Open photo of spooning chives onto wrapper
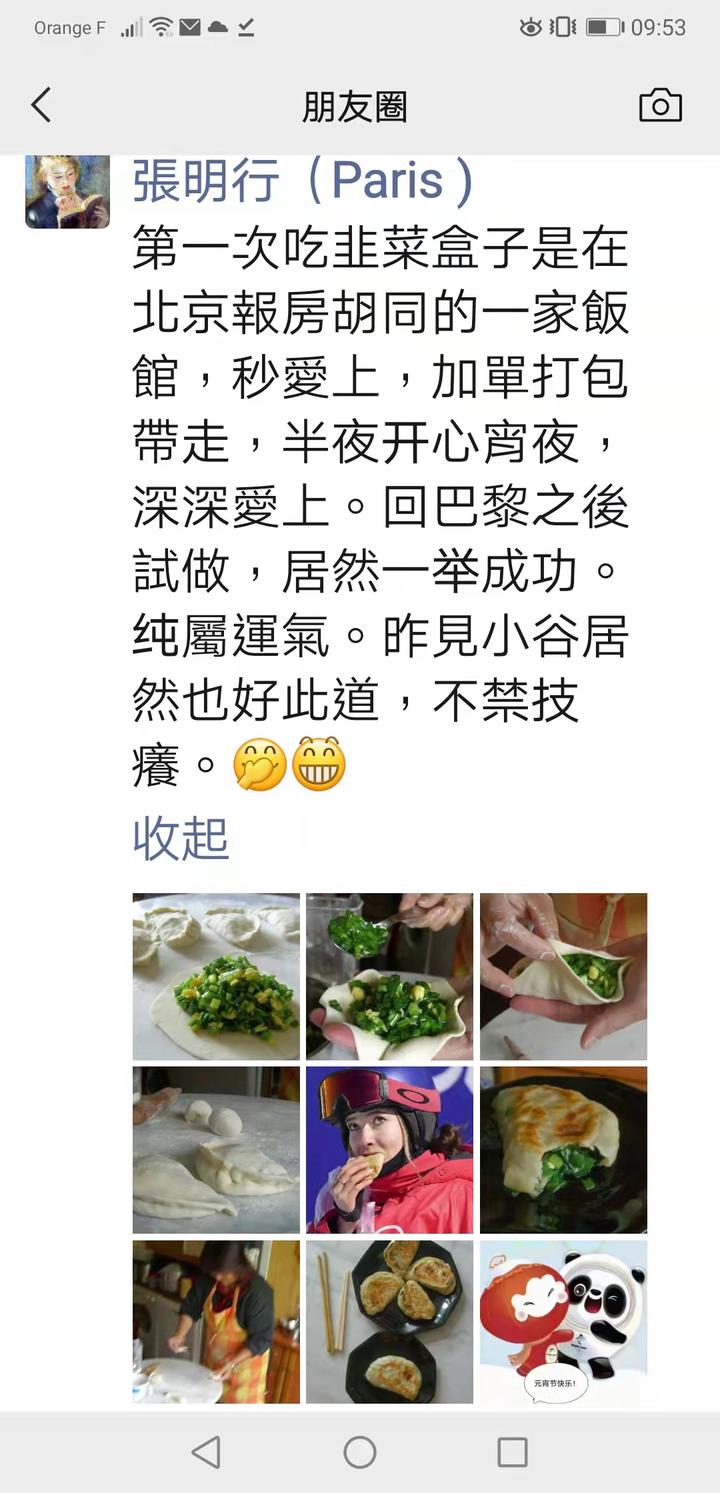The width and height of the screenshot is (720, 1493). click(389, 976)
